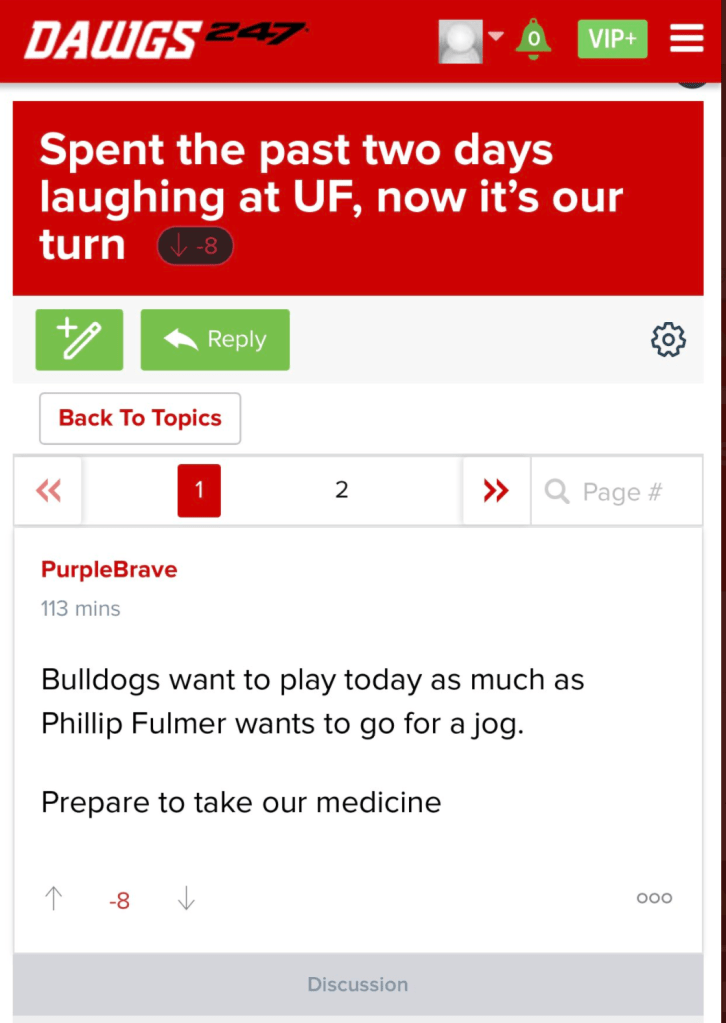The image size is (726, 1023).
Task: Tap the VIP+ button
Action: (x=612, y=39)
